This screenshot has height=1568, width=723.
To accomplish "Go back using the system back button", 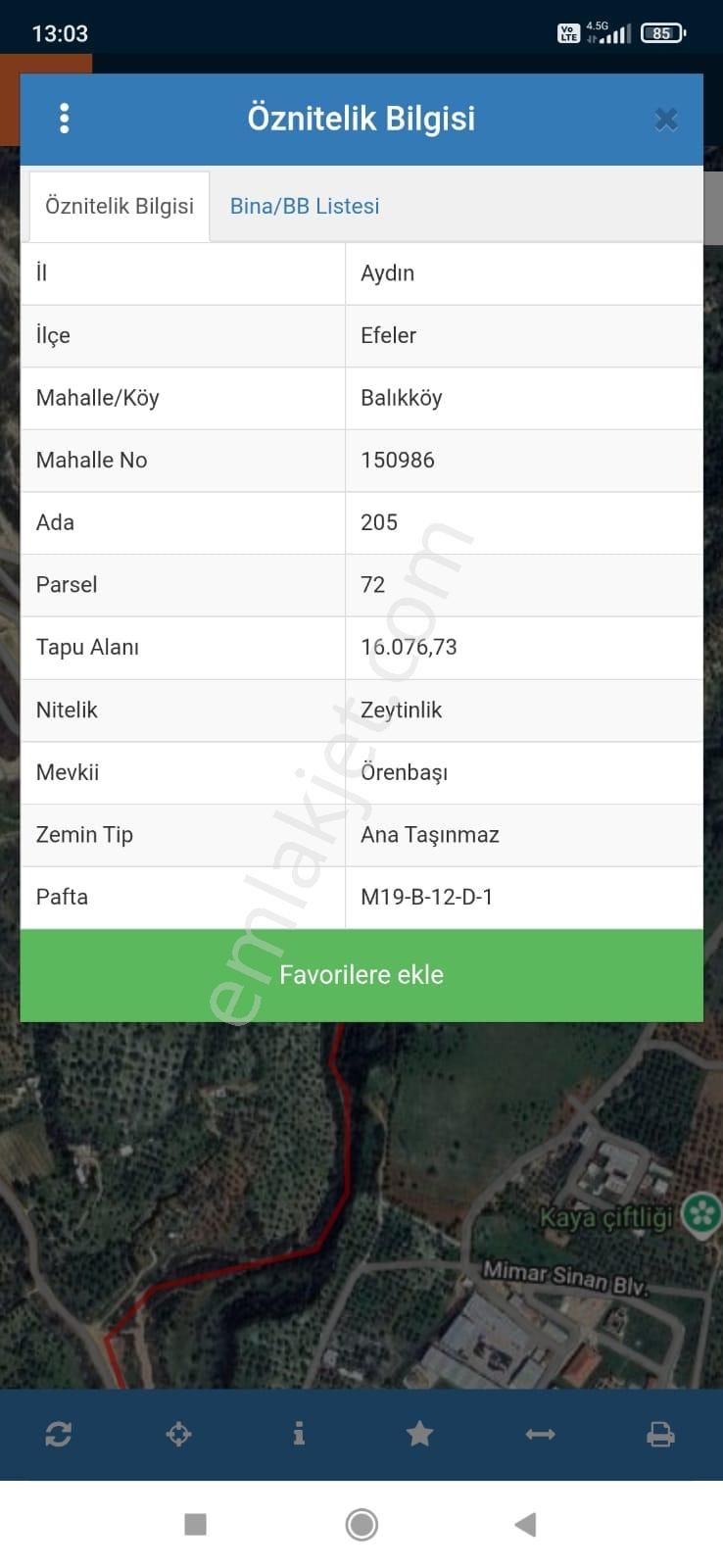I will (526, 1524).
